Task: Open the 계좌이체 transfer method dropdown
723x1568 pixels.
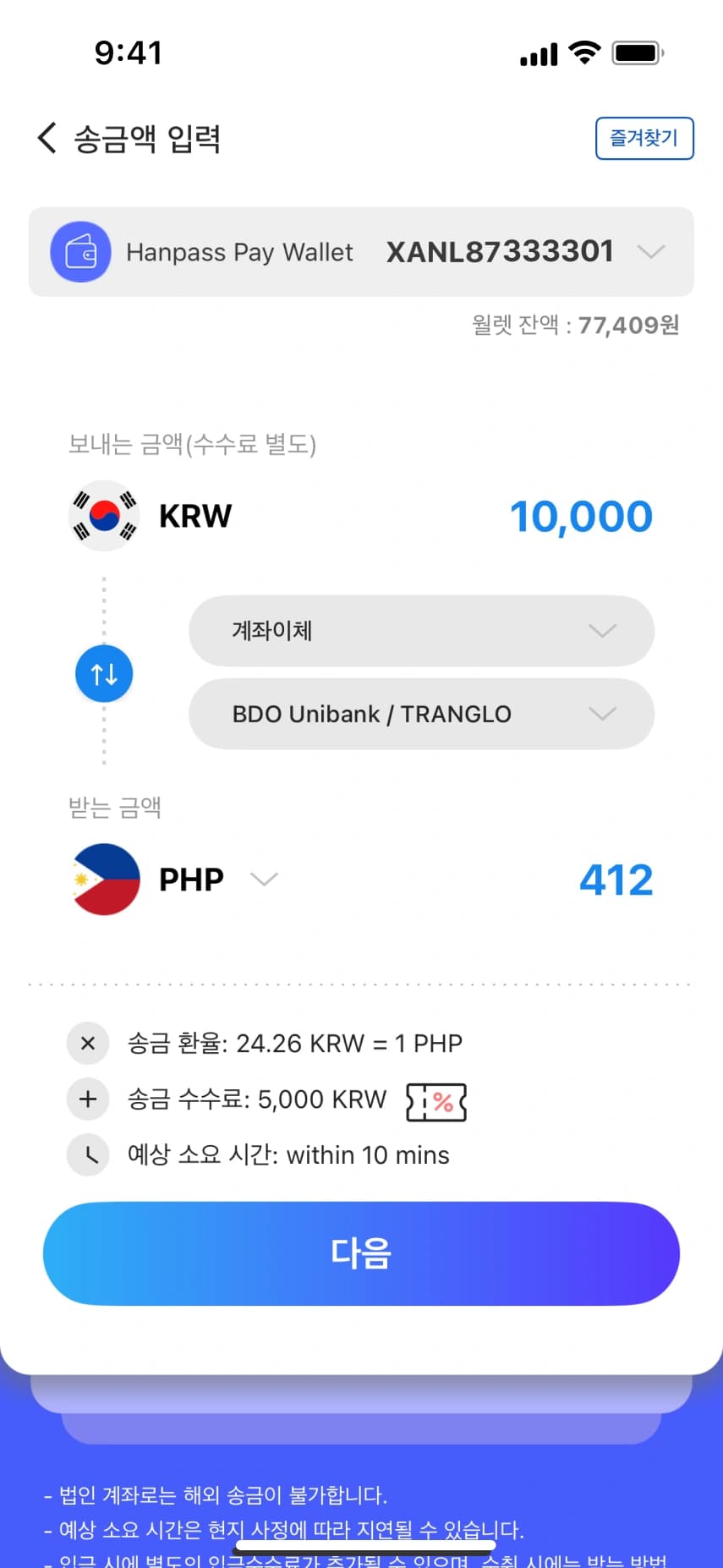Action: [x=421, y=631]
